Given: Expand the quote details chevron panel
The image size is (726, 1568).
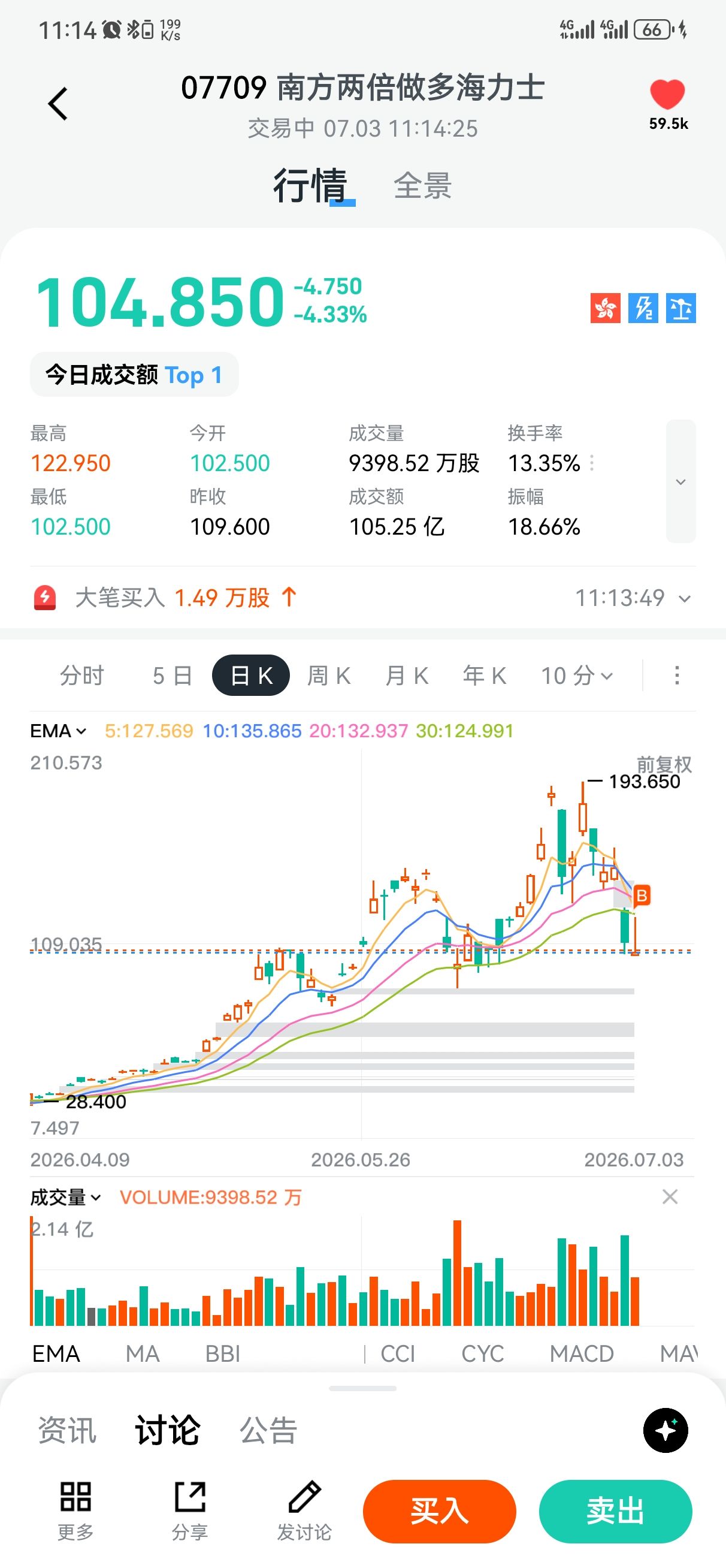Looking at the screenshot, I should coord(681,481).
